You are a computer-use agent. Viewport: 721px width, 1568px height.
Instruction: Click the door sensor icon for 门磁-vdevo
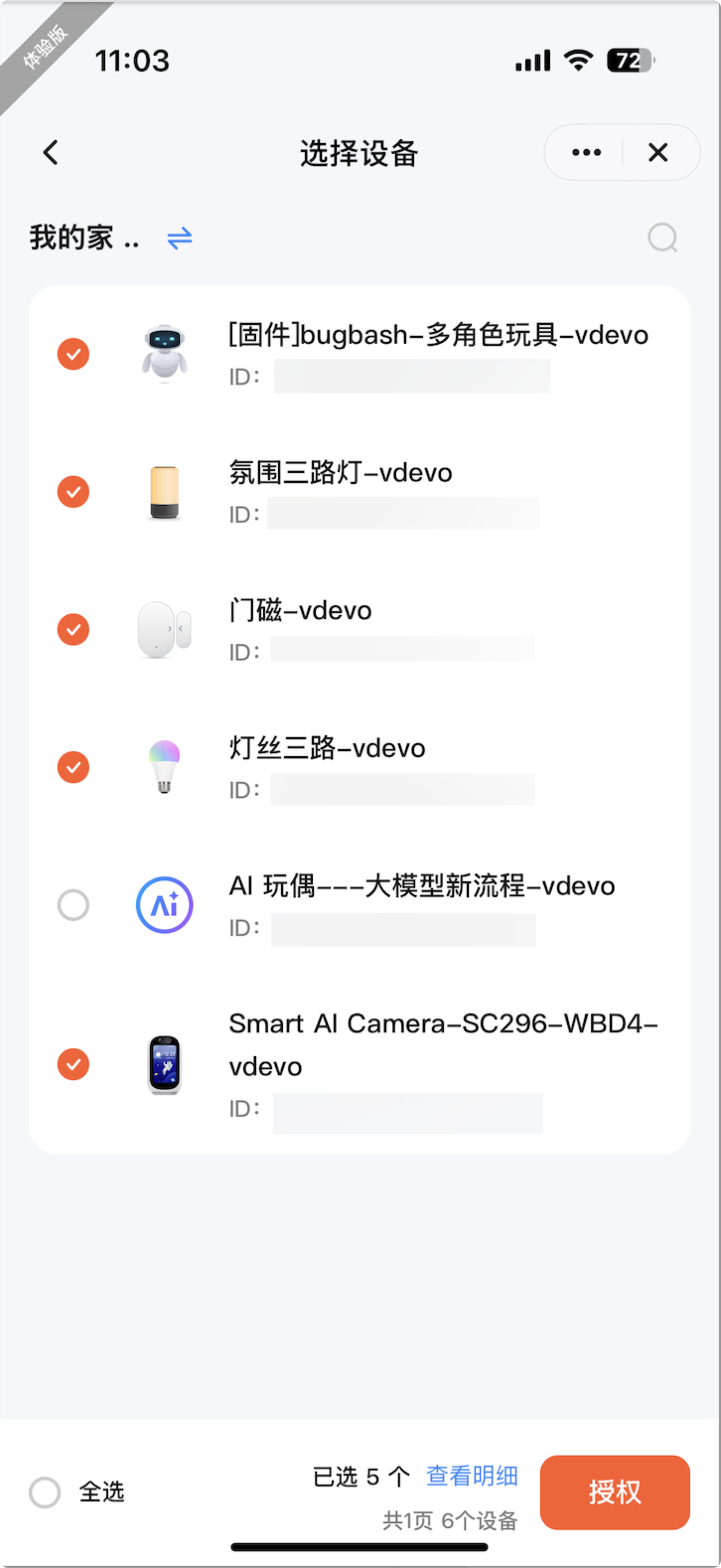[x=165, y=630]
